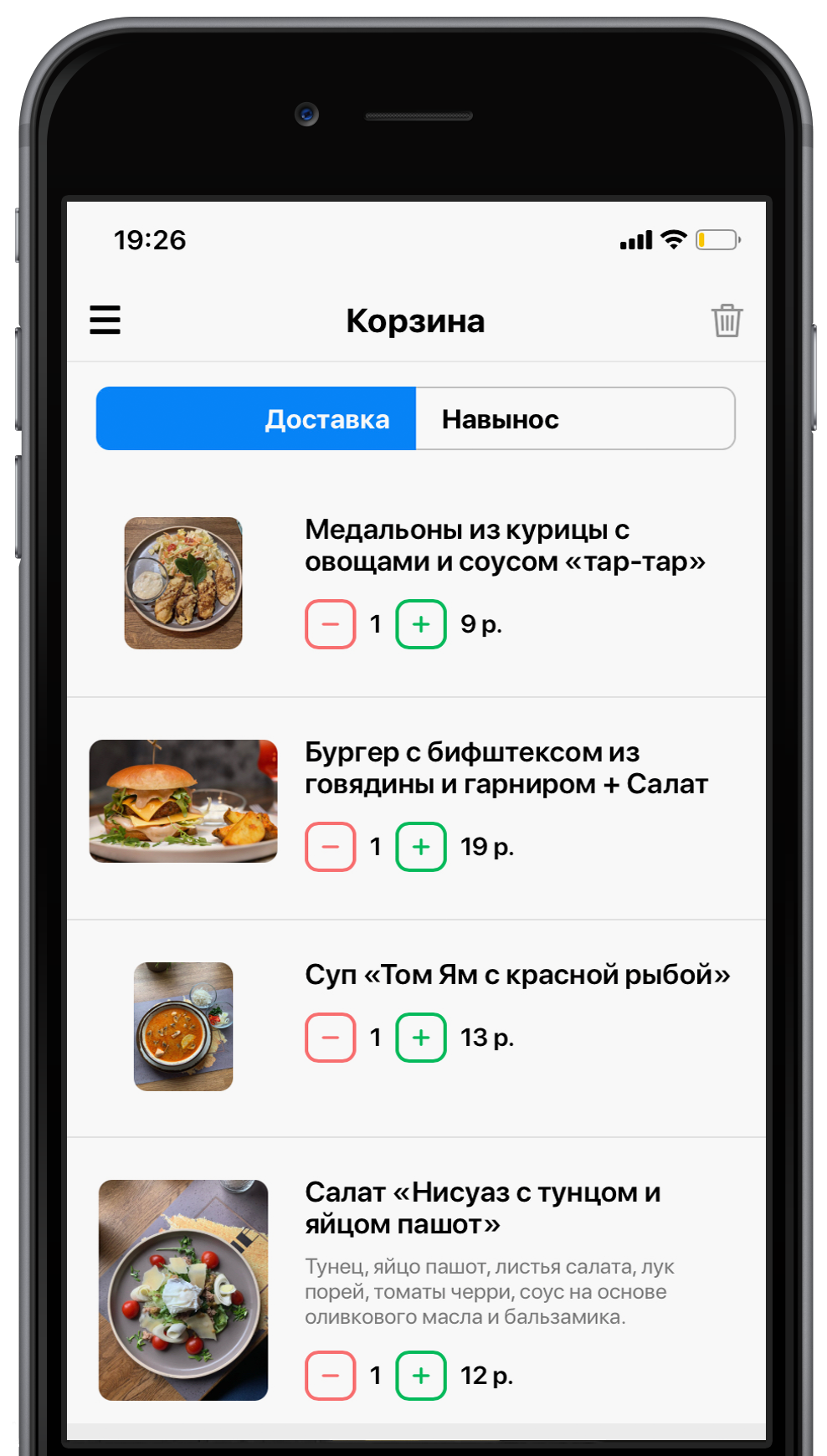The width and height of the screenshot is (827, 1456).
Task: Open the burger dish photo
Action: pyautogui.click(x=183, y=801)
